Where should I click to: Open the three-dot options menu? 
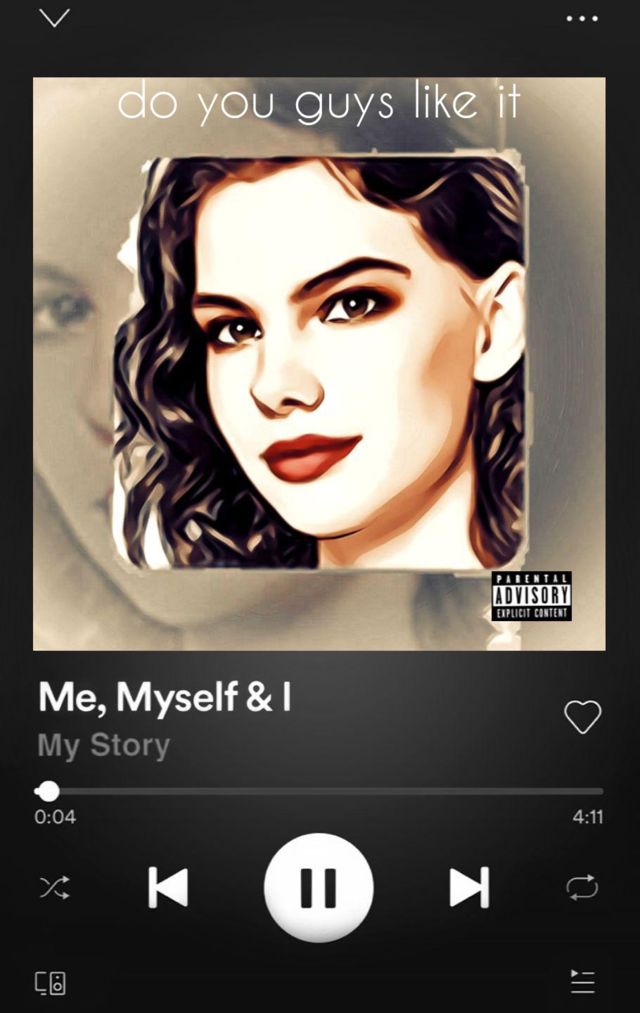[582, 18]
